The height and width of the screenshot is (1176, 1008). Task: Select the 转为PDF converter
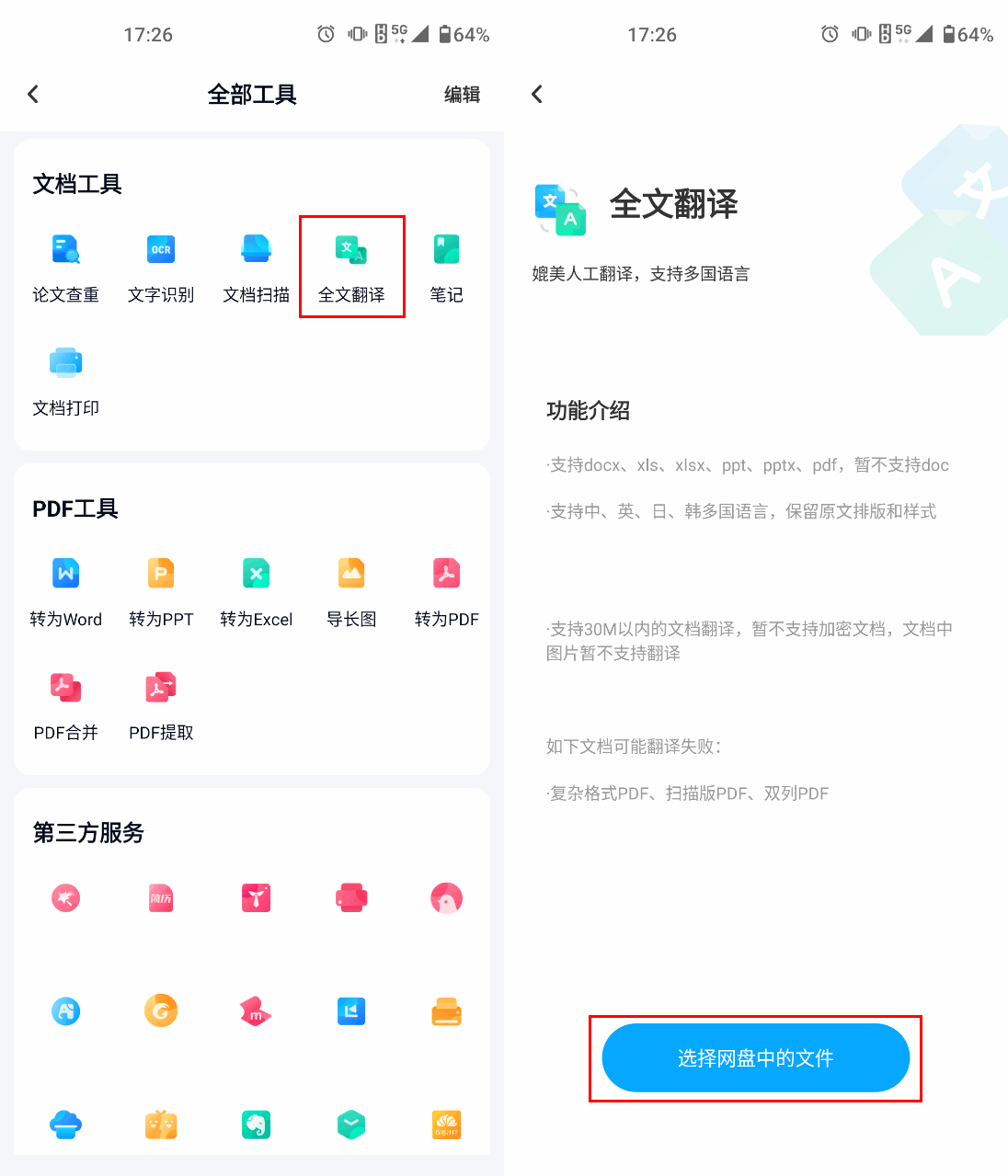pyautogui.click(x=446, y=591)
